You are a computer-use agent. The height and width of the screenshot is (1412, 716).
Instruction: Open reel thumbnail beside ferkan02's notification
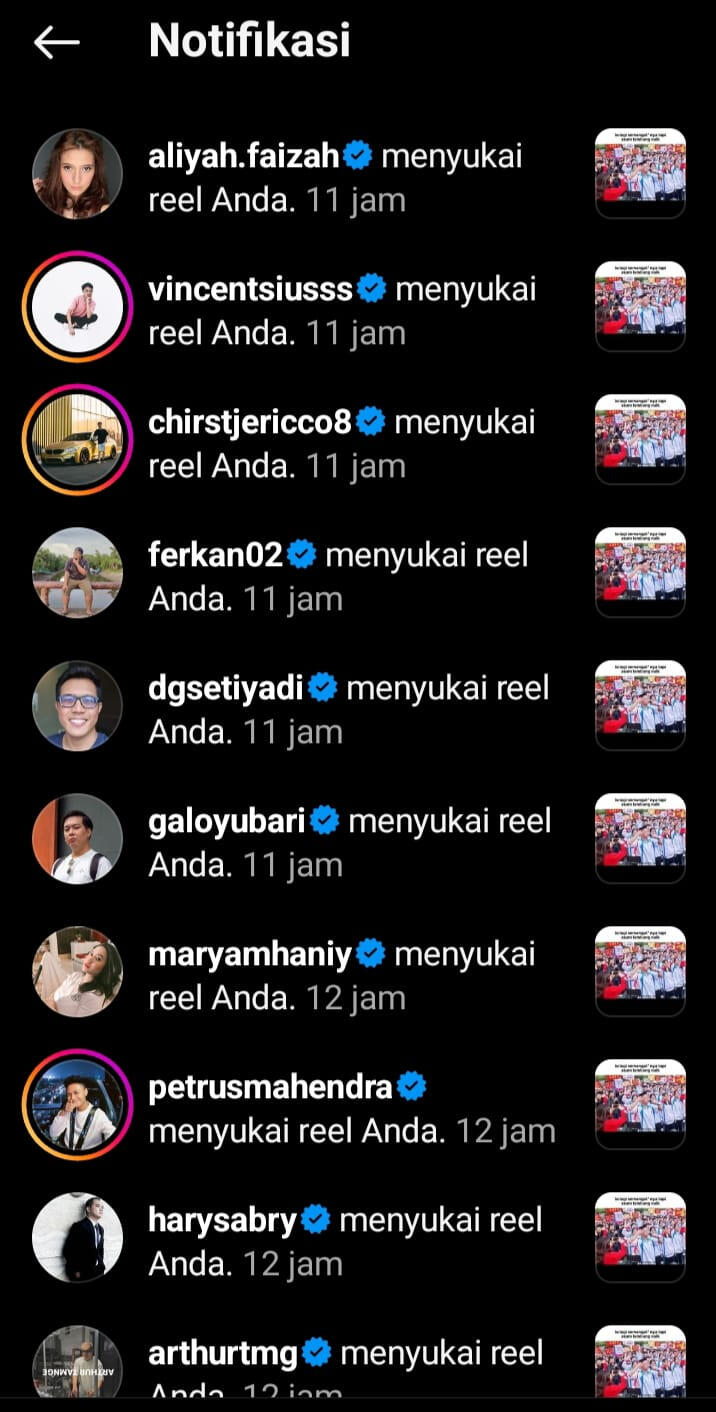(x=640, y=572)
